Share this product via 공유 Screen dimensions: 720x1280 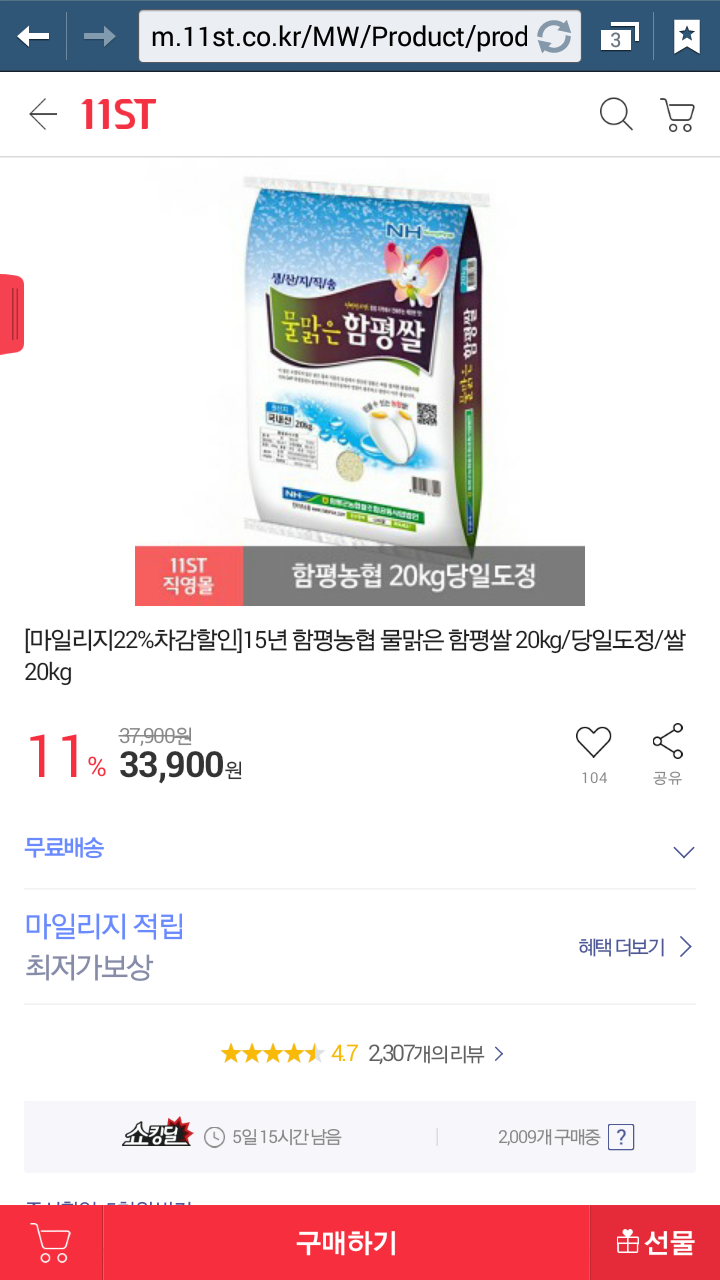(x=667, y=742)
